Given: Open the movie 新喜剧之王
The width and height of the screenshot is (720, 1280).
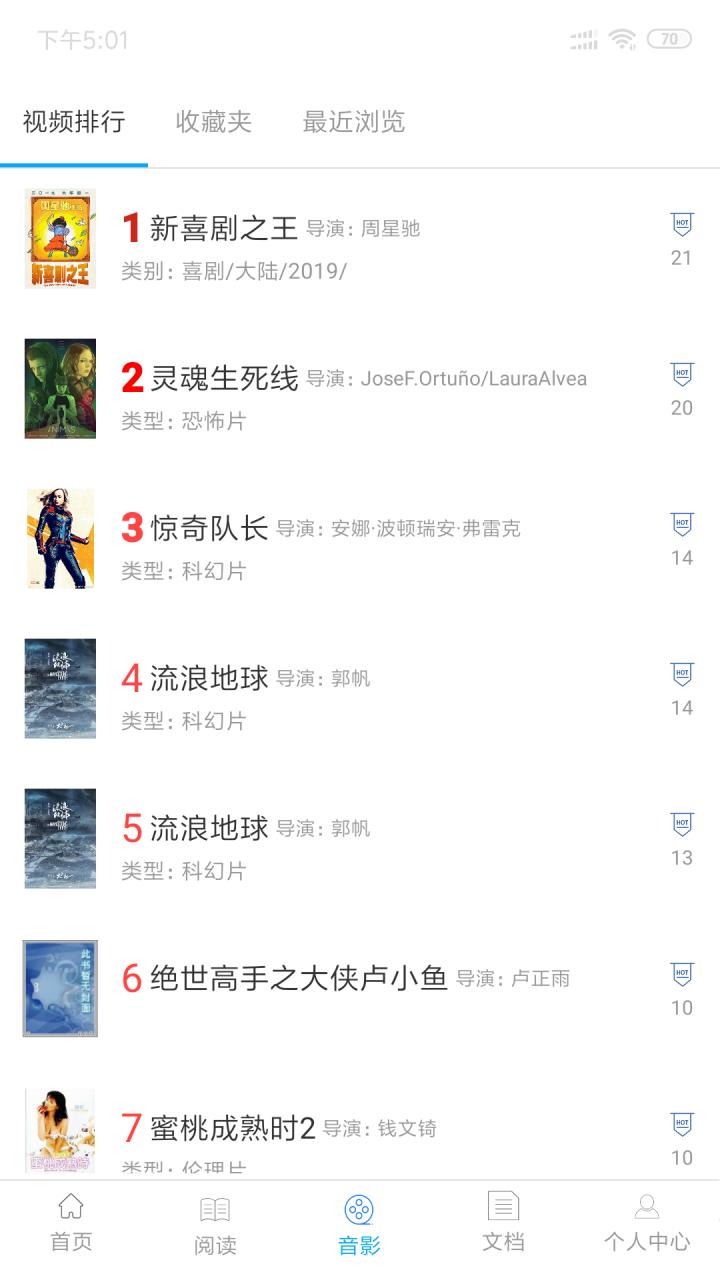Looking at the screenshot, I should (224, 229).
